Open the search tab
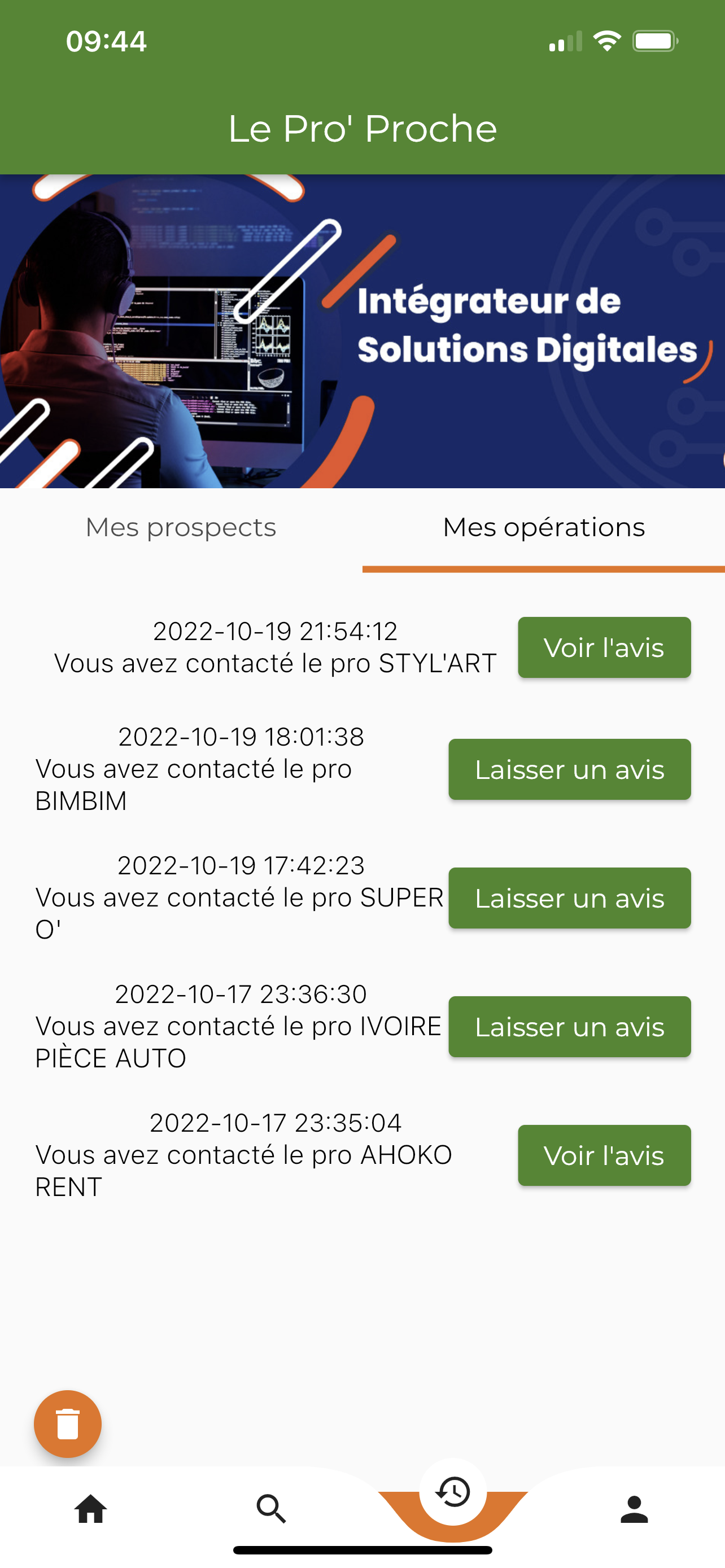The height and width of the screenshot is (1568, 725). click(272, 1509)
